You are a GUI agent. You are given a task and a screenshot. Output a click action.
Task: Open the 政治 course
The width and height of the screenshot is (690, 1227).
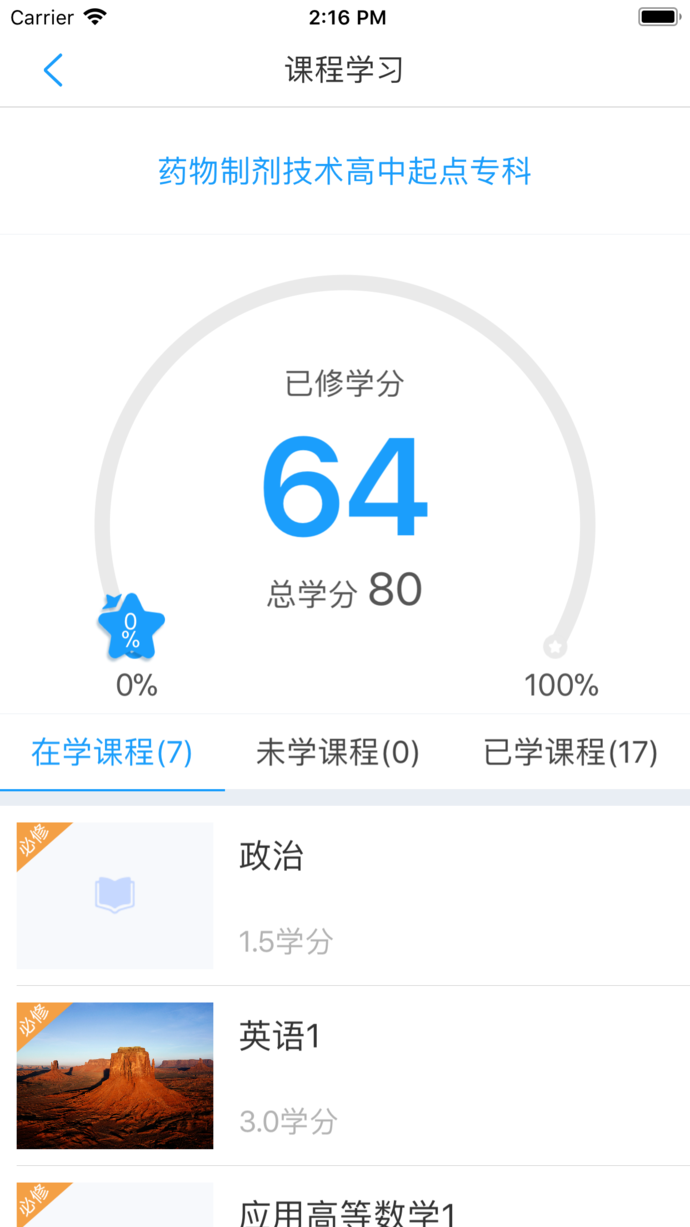[x=345, y=895]
